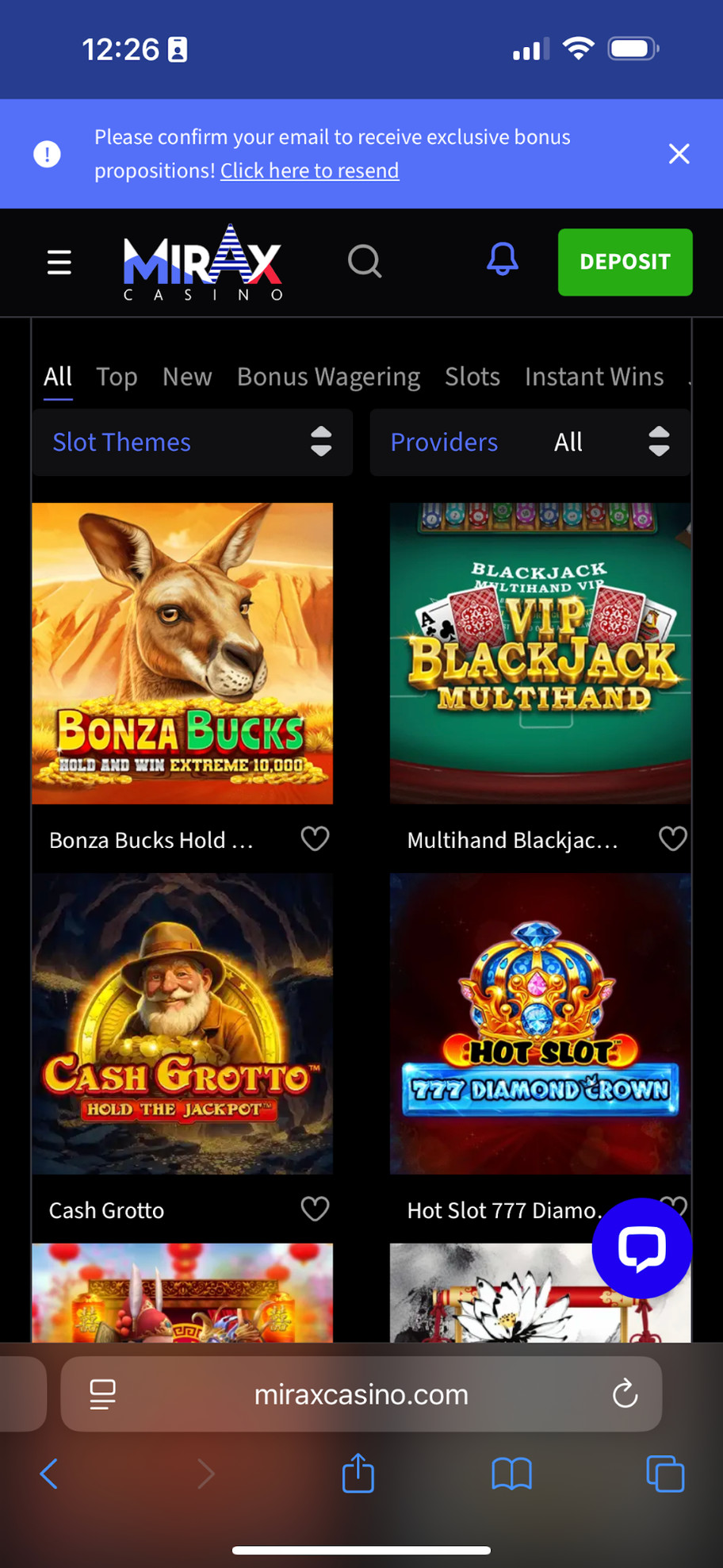Switch to the Slots tab
This screenshot has width=723, height=1568.
pyautogui.click(x=472, y=376)
